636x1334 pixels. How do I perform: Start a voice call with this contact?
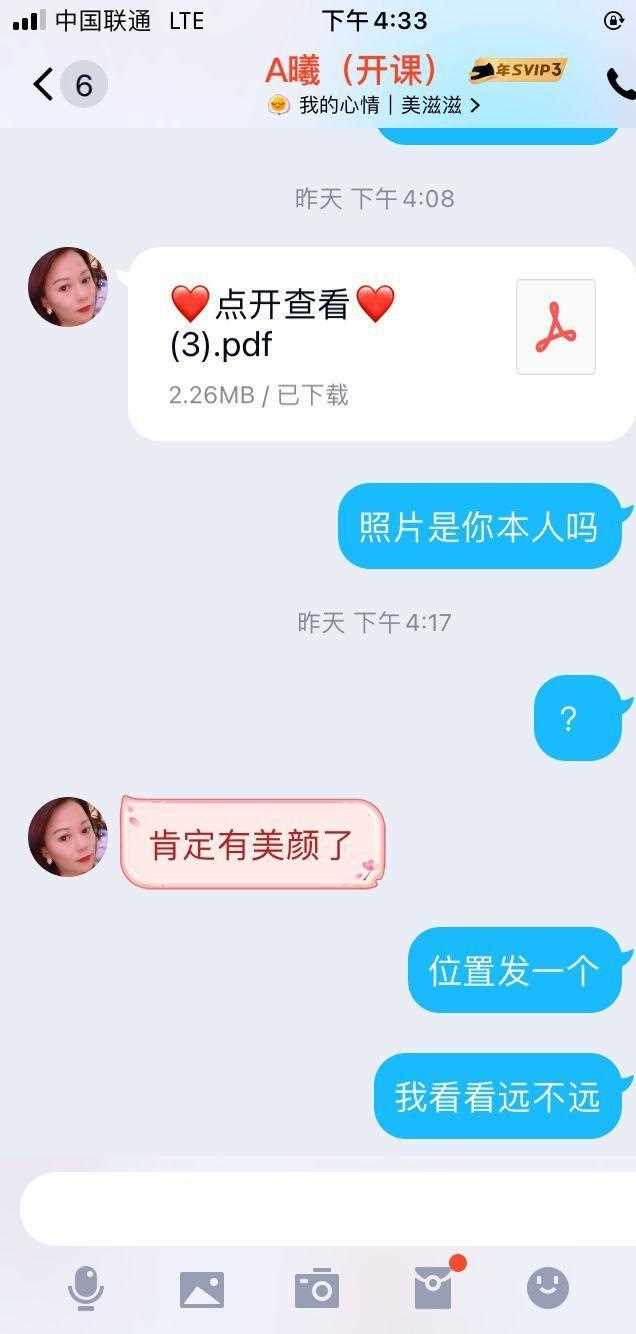621,85
